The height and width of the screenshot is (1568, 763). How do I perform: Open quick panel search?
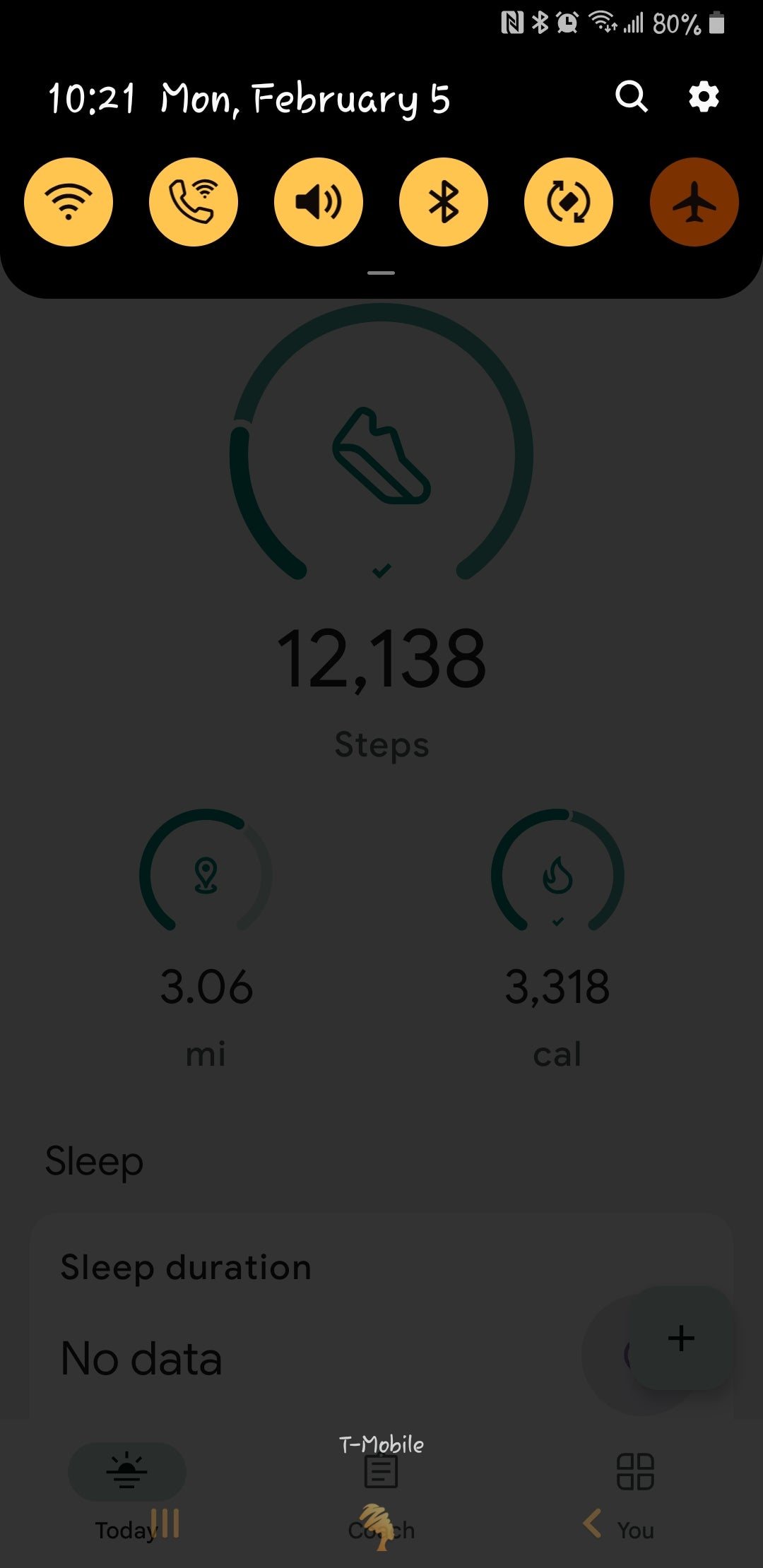coord(631,96)
